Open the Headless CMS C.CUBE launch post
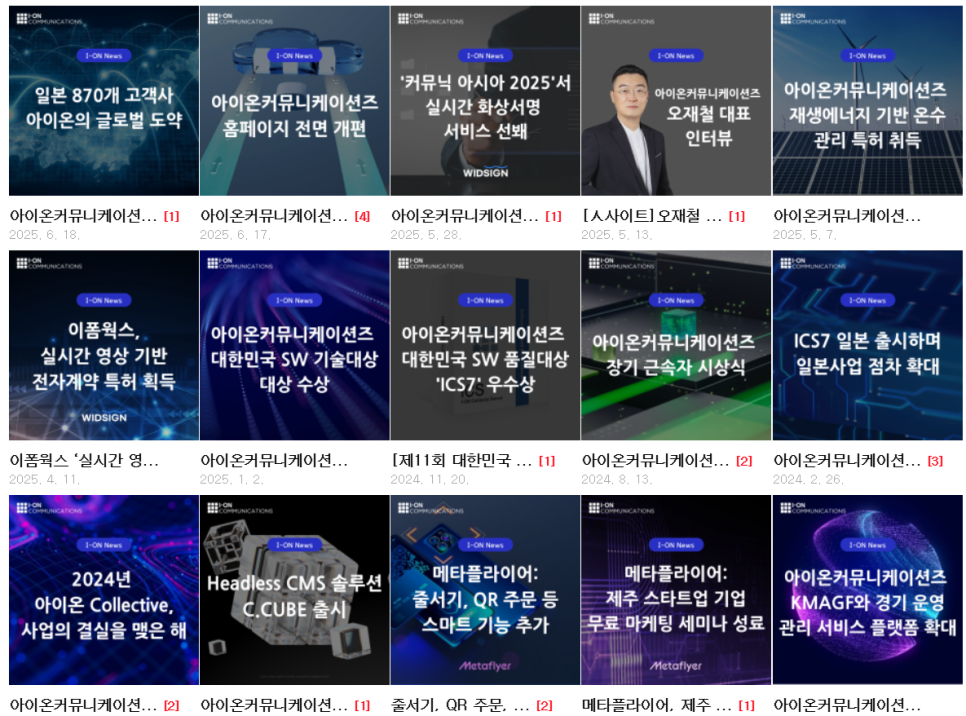The width and height of the screenshot is (966, 716). pos(294,590)
